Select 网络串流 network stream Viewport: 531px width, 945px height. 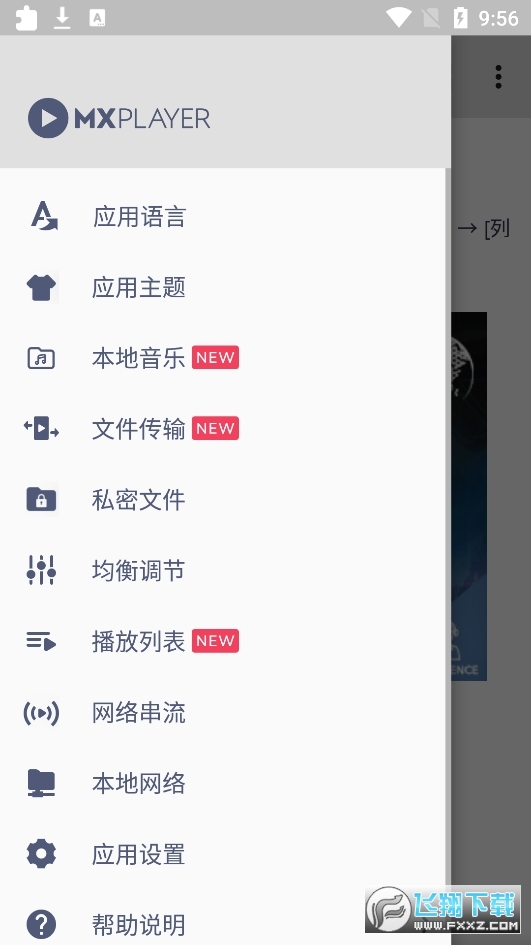pos(223,712)
